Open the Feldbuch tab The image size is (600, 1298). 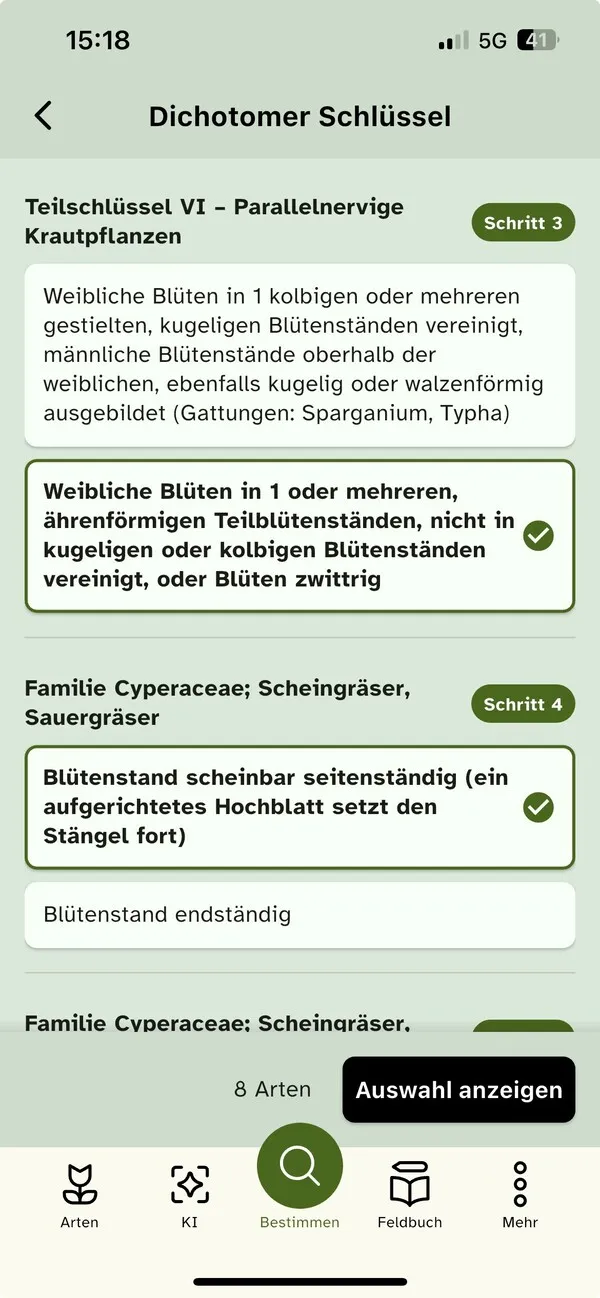[410, 1196]
